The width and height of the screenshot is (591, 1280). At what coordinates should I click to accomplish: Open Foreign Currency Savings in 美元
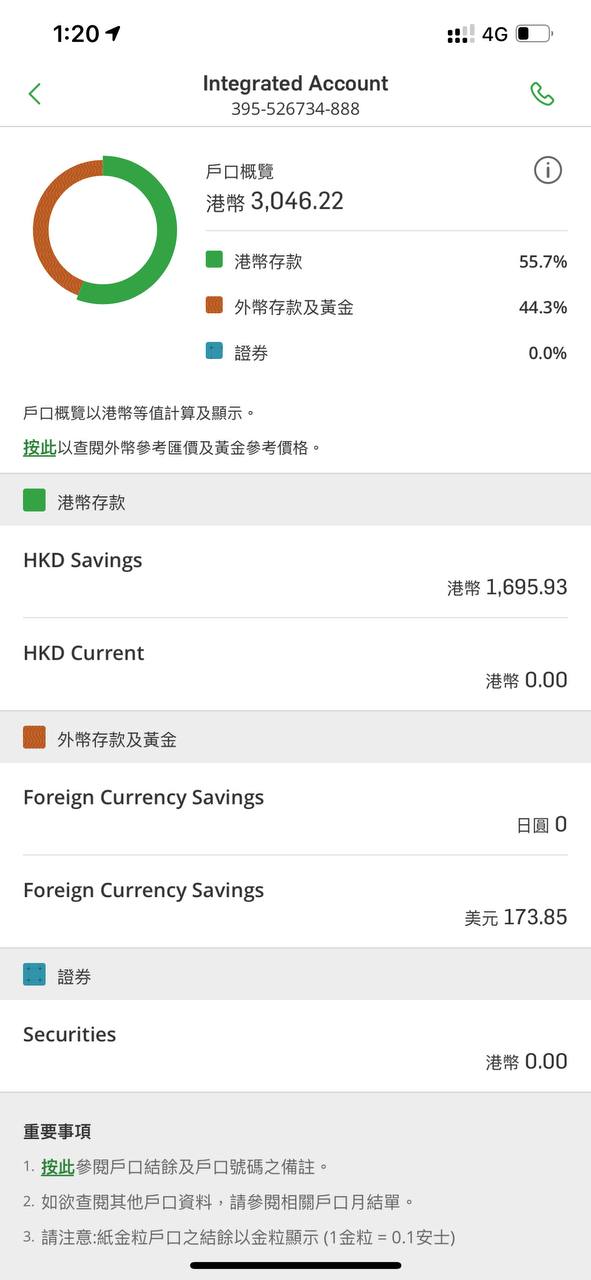coord(295,902)
